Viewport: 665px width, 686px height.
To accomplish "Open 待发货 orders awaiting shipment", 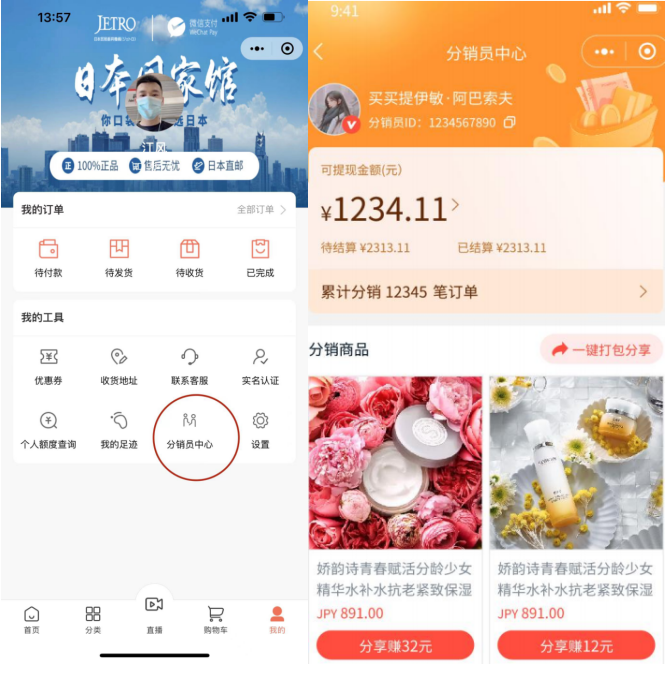I will [119, 257].
